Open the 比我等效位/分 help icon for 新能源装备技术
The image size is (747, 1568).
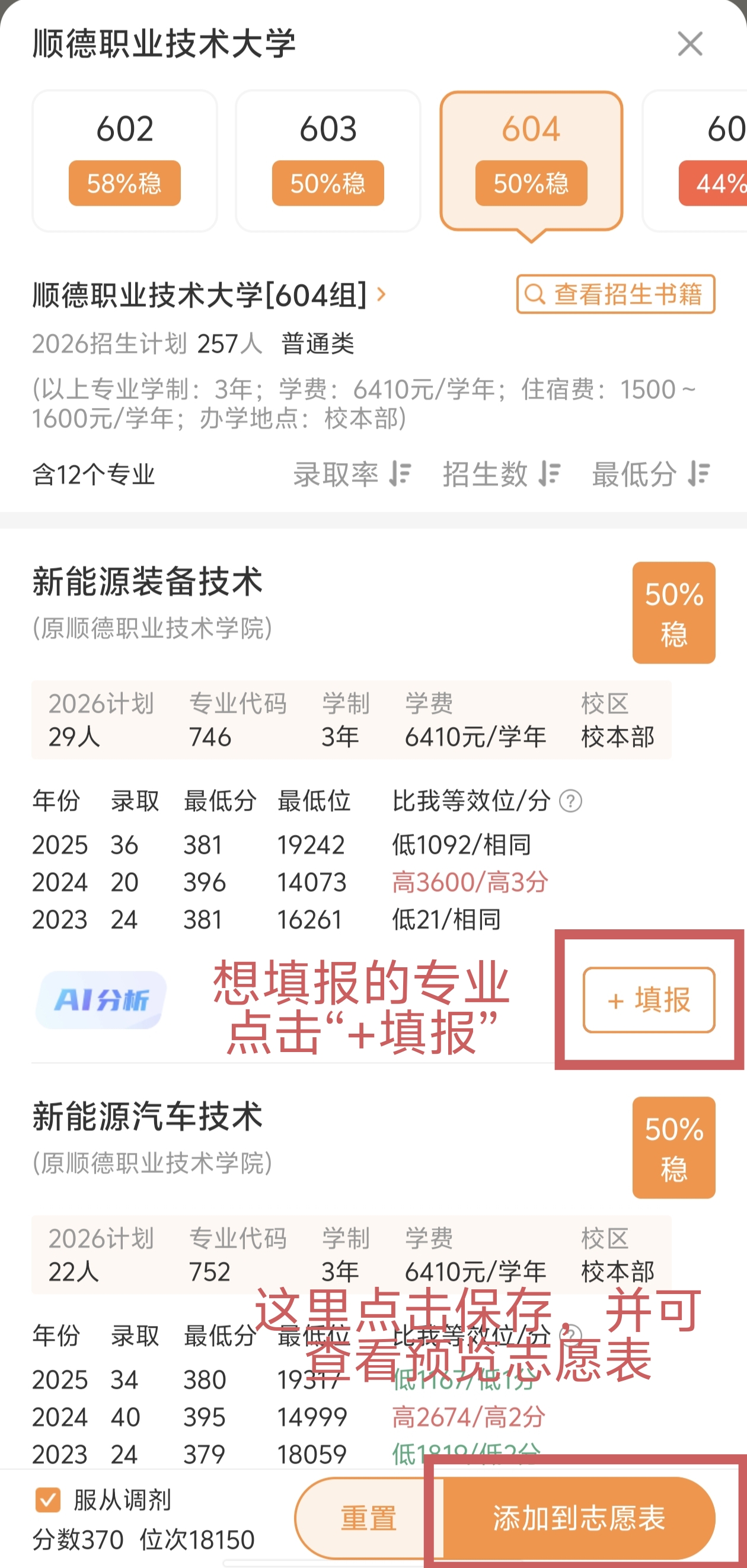(570, 801)
